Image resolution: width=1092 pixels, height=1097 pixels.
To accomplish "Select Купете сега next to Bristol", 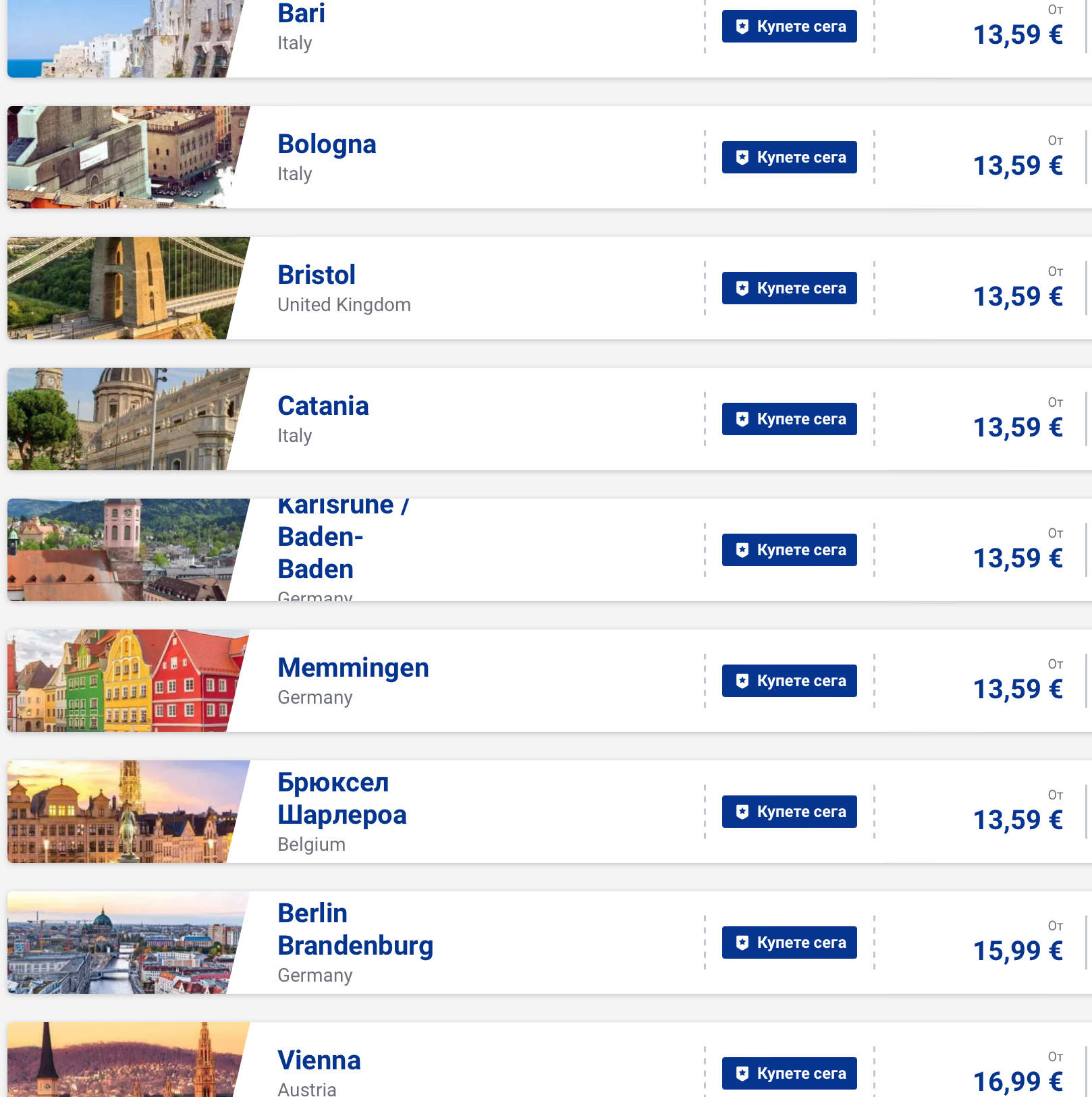I will (789, 288).
